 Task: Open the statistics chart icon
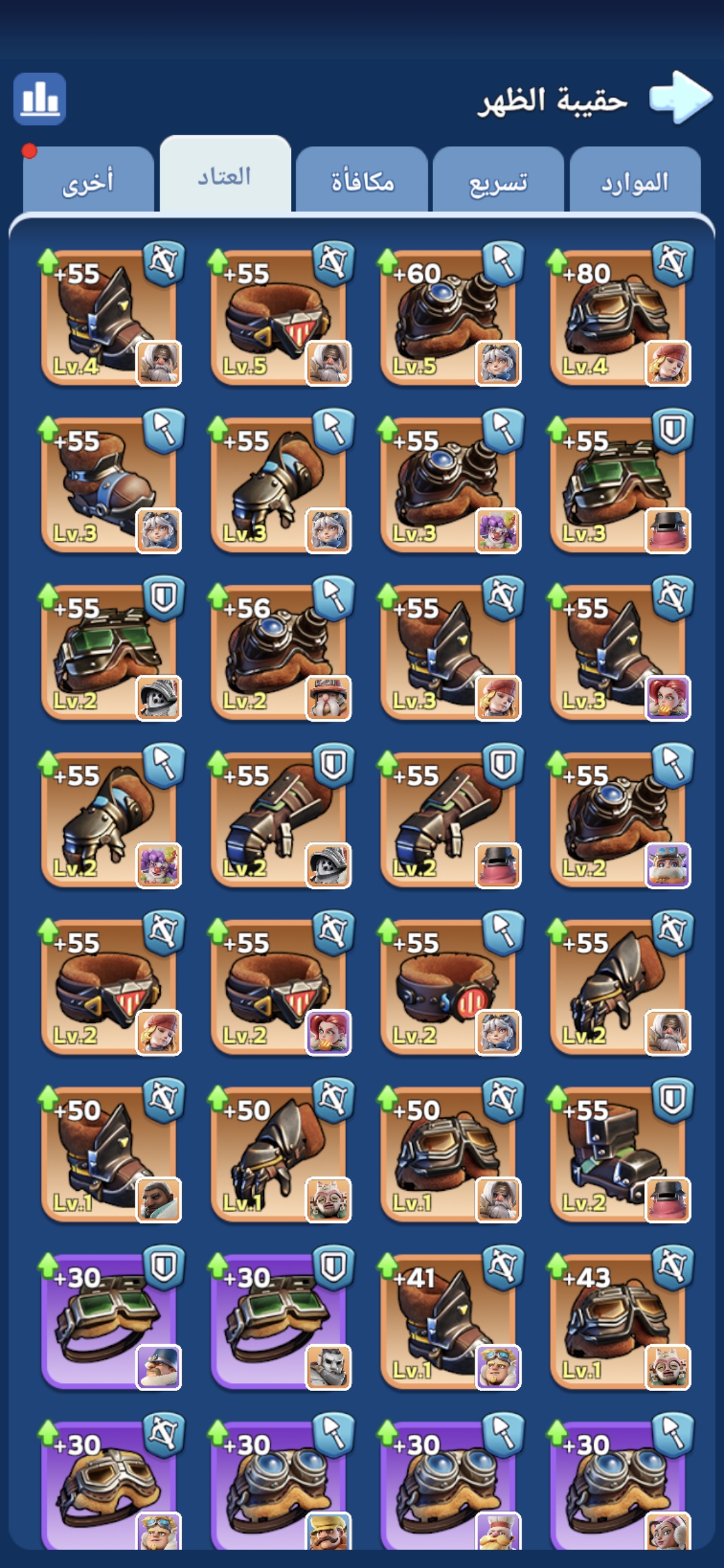pyautogui.click(x=40, y=99)
